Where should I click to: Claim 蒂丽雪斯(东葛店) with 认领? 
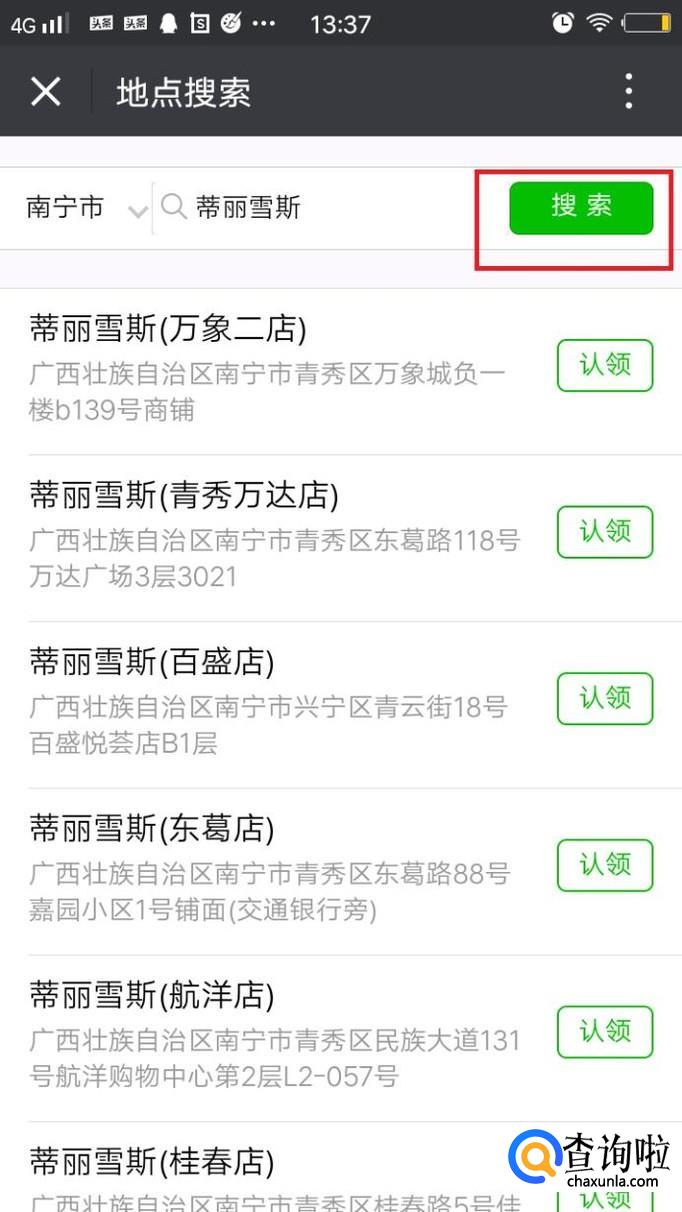coord(604,864)
